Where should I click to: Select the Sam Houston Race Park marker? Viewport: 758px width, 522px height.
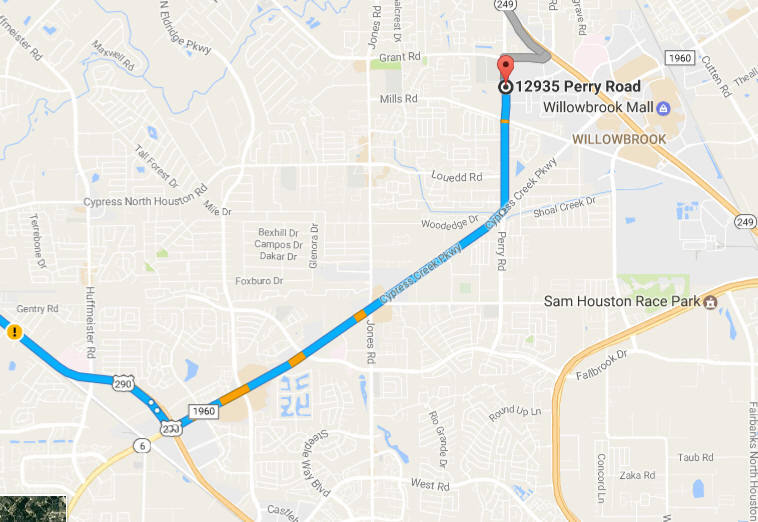(711, 302)
